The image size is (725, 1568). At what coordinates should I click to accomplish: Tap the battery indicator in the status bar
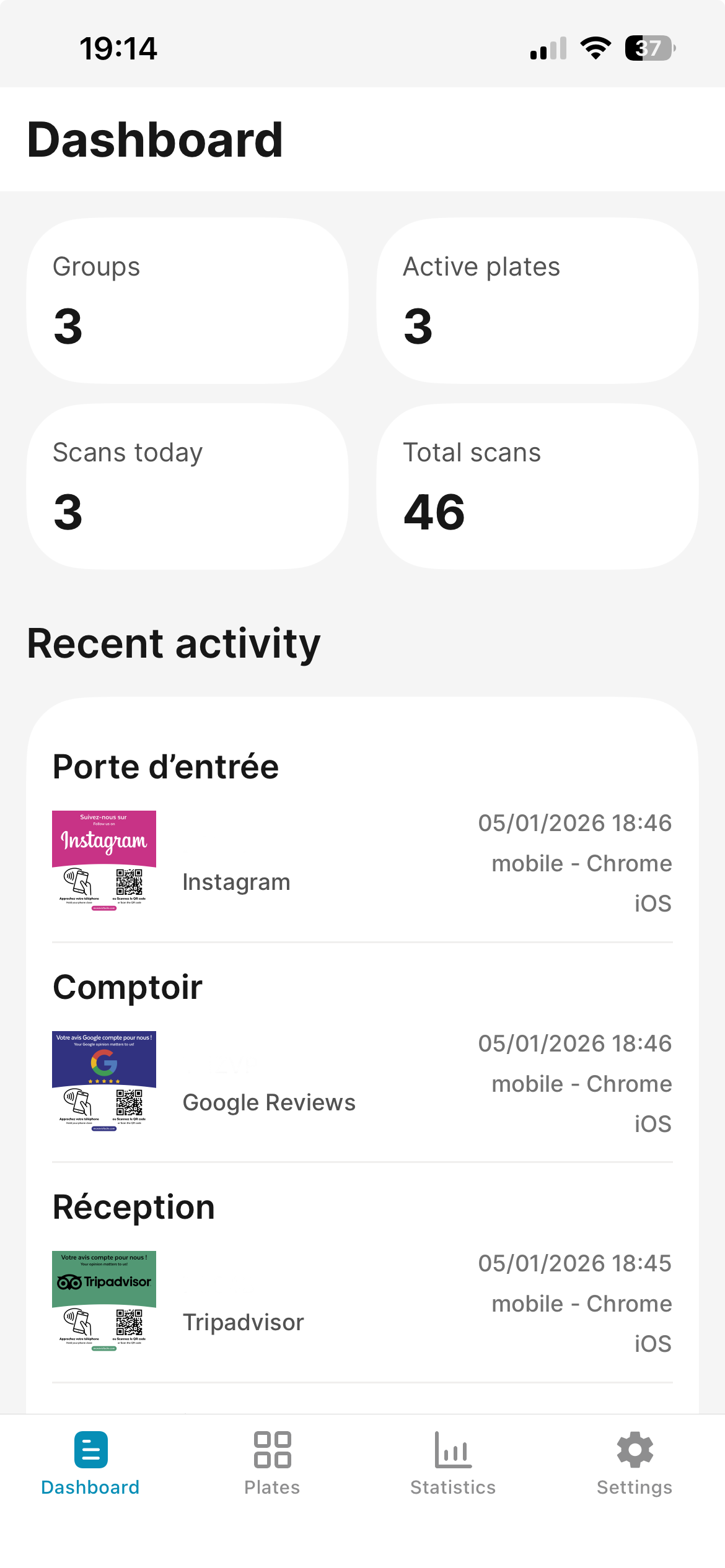click(x=648, y=48)
